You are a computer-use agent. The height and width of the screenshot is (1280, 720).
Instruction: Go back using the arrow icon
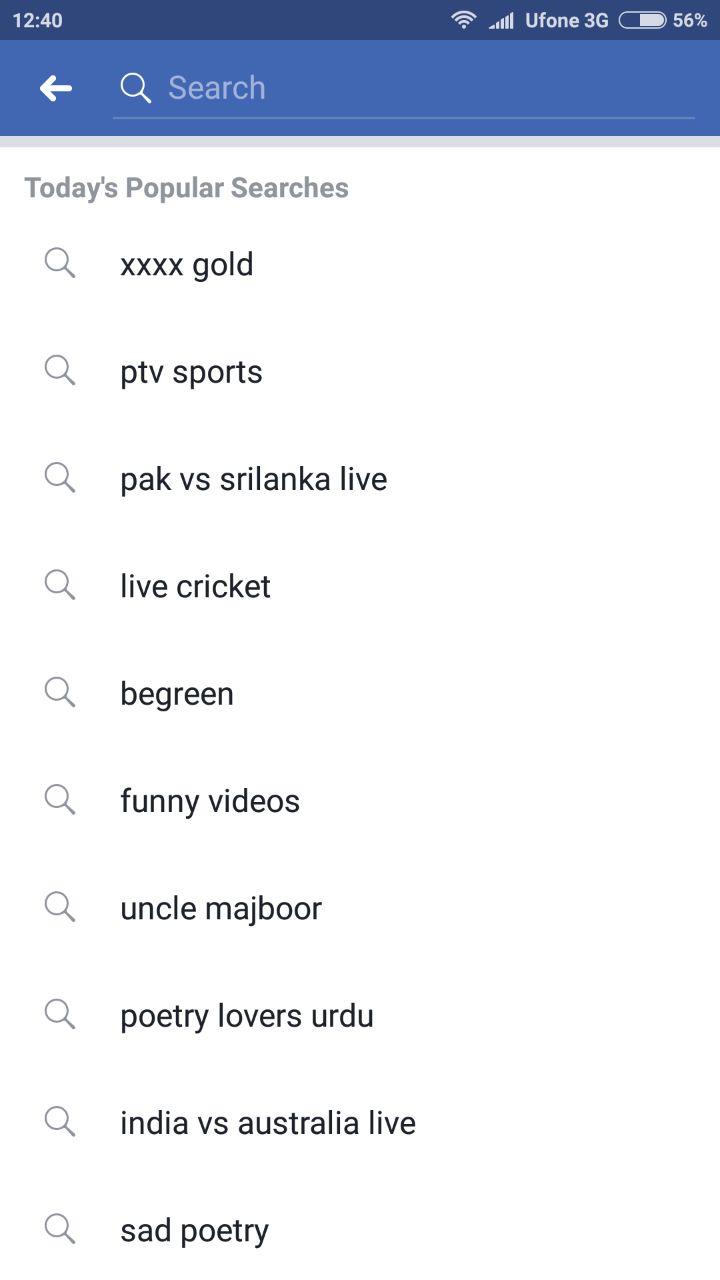coord(56,88)
